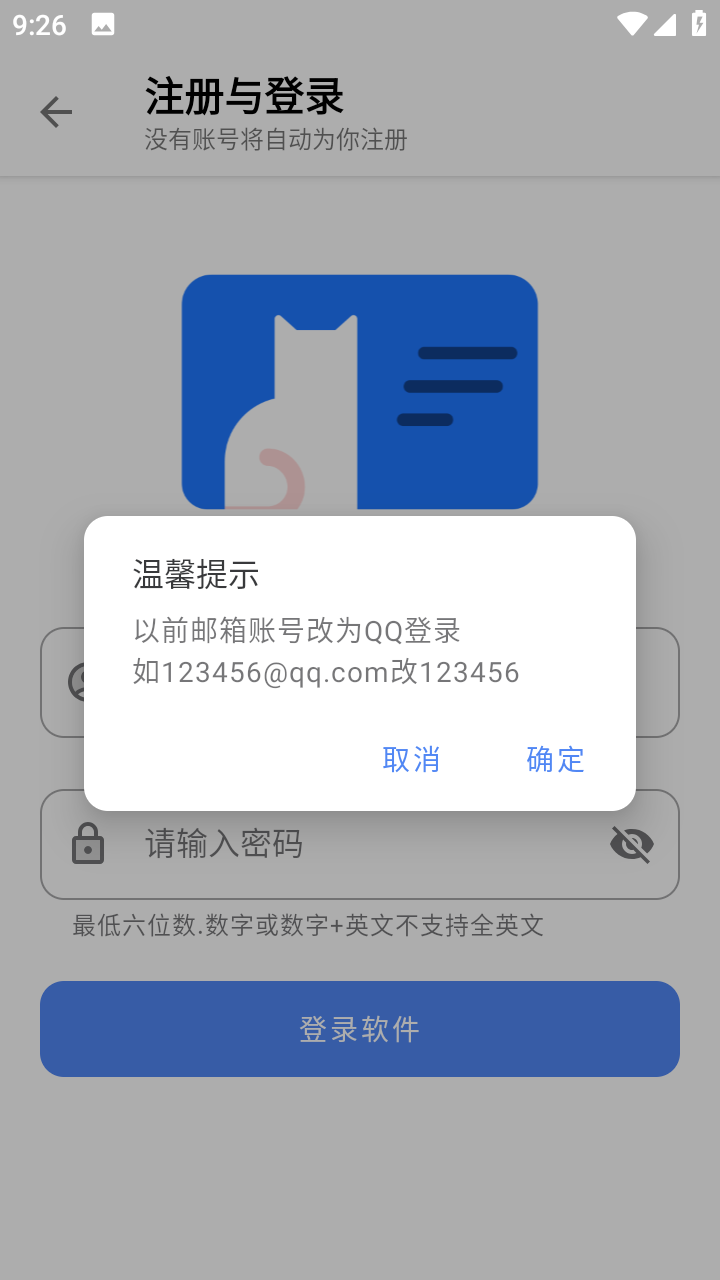
Task: Tap 取消 in the 温馨提示 dialog
Action: 411,759
